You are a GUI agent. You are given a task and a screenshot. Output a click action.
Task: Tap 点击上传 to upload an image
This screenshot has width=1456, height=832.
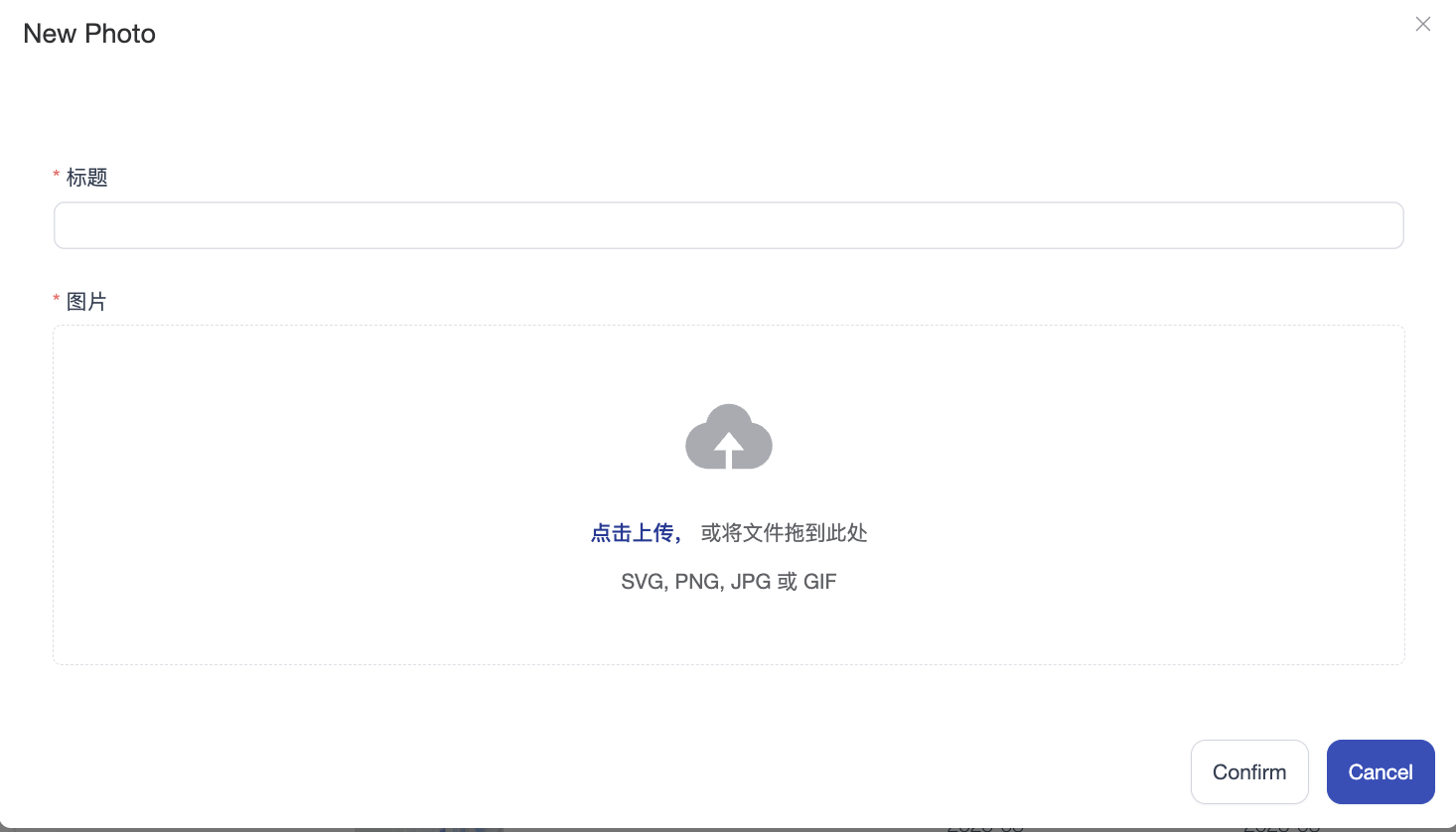(634, 533)
